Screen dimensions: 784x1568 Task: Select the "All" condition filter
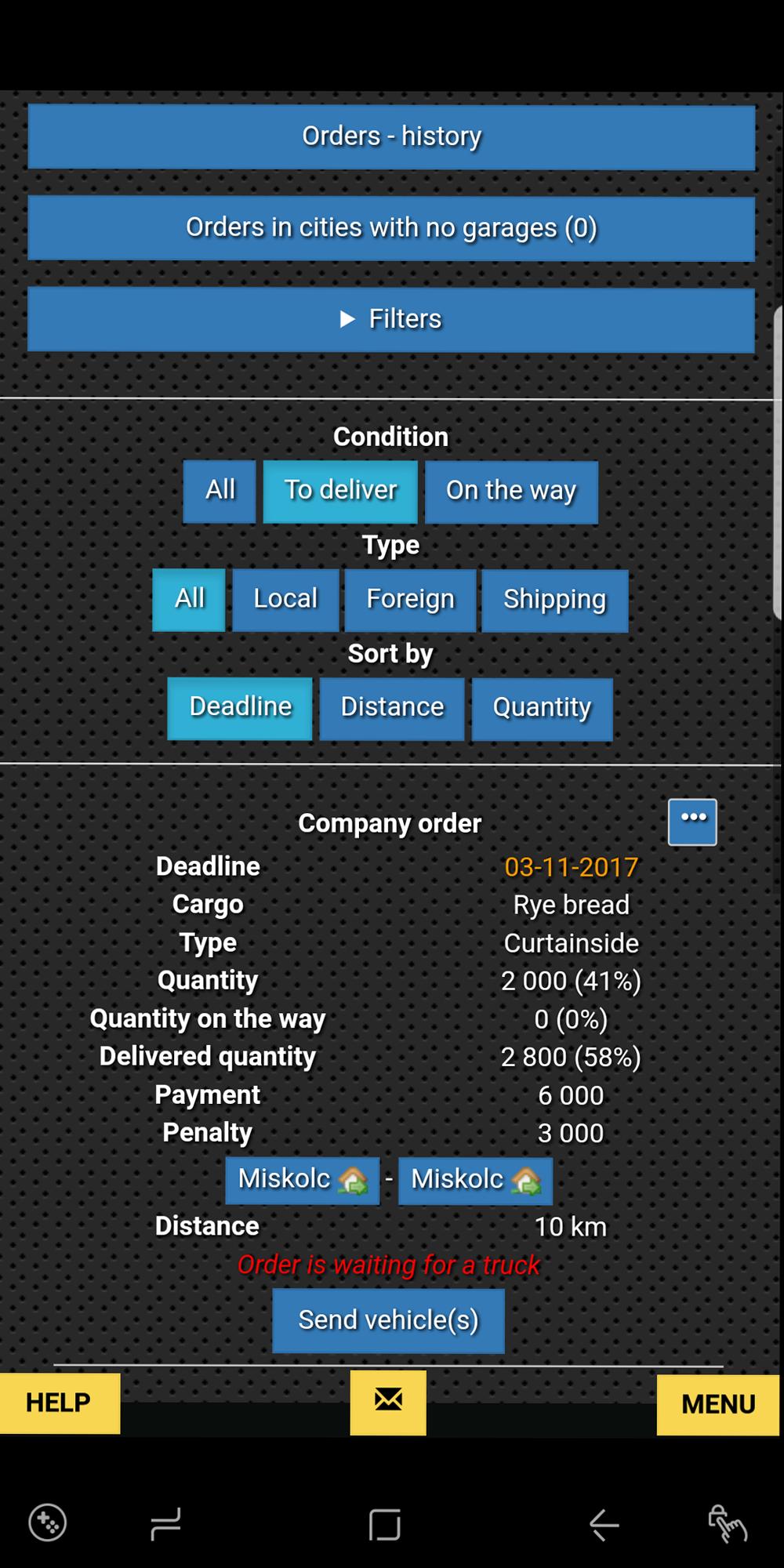[x=219, y=491]
